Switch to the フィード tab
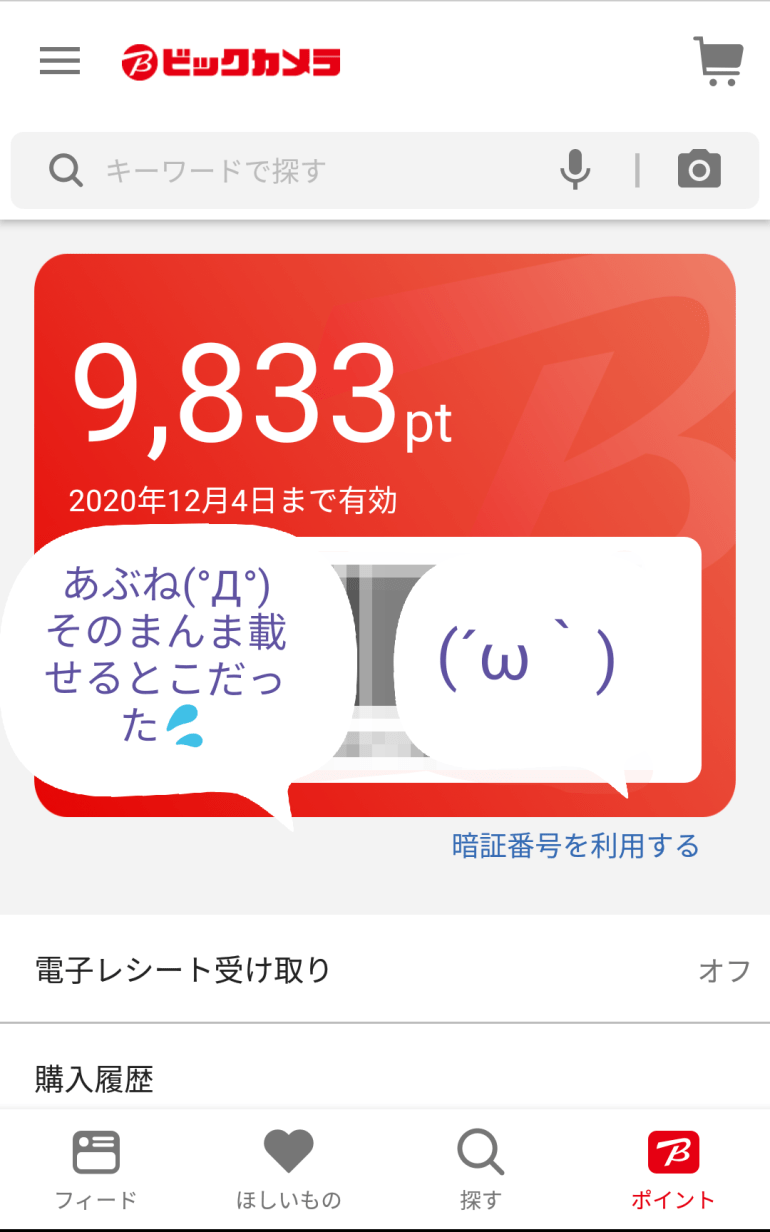This screenshot has height=1232, width=770. click(x=96, y=1170)
